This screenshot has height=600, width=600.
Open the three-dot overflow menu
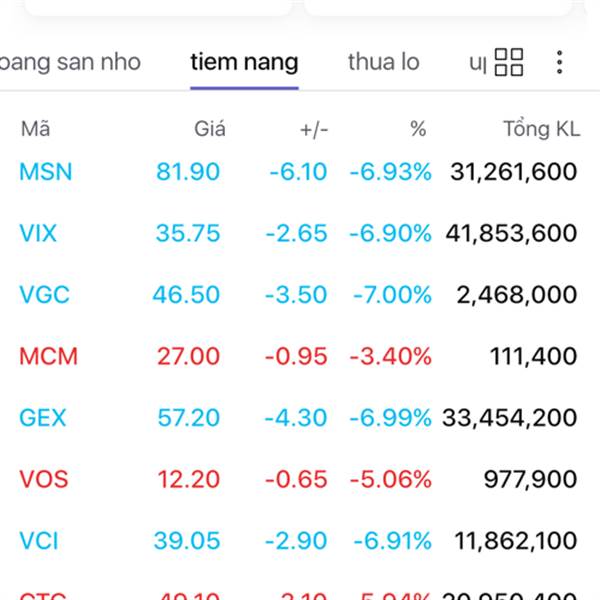pyautogui.click(x=559, y=62)
